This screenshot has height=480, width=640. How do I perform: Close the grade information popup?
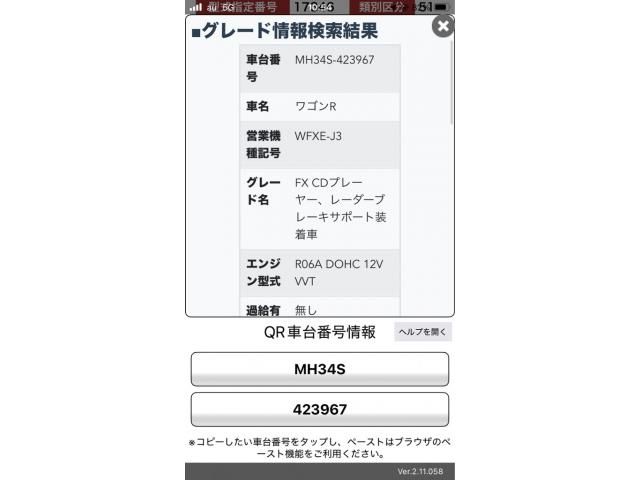(x=442, y=27)
